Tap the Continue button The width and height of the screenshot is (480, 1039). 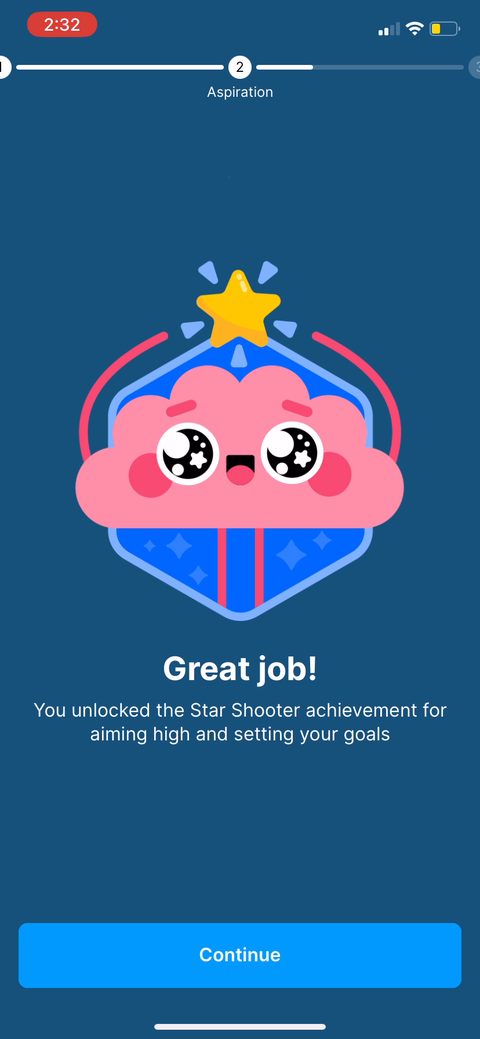pyautogui.click(x=239, y=955)
